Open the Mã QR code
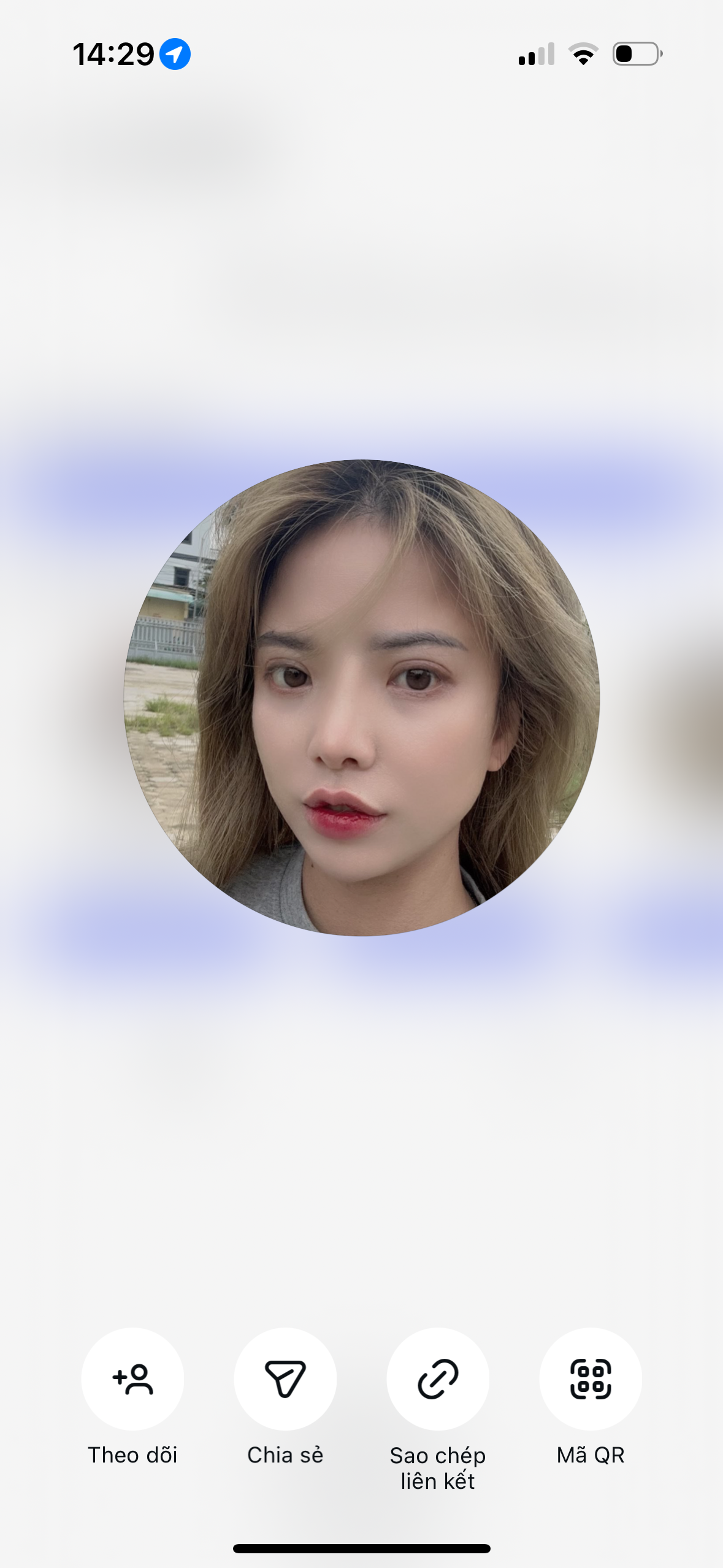Viewport: 723px width, 1568px height. (590, 1378)
